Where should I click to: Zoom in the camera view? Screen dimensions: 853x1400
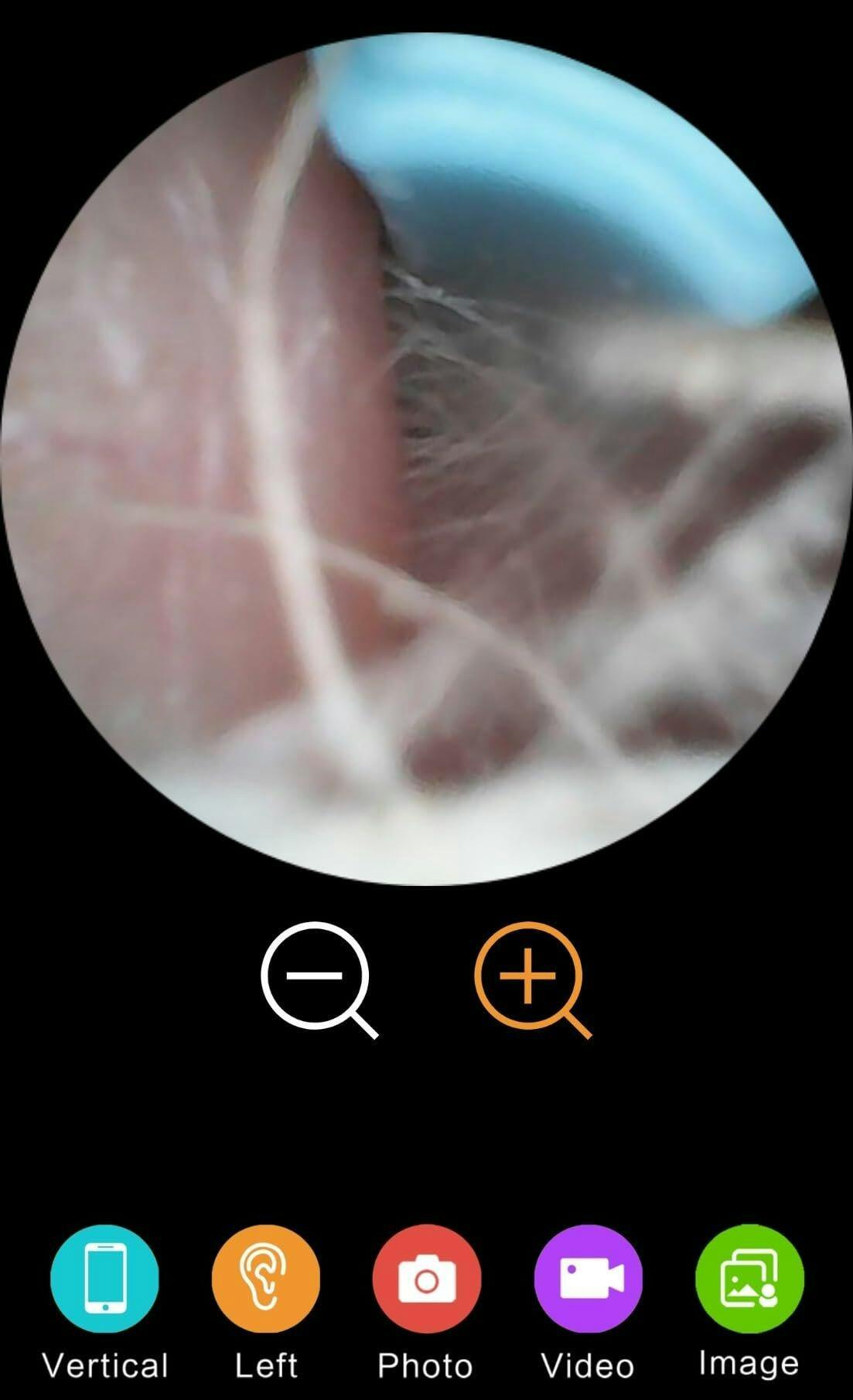[x=528, y=976]
